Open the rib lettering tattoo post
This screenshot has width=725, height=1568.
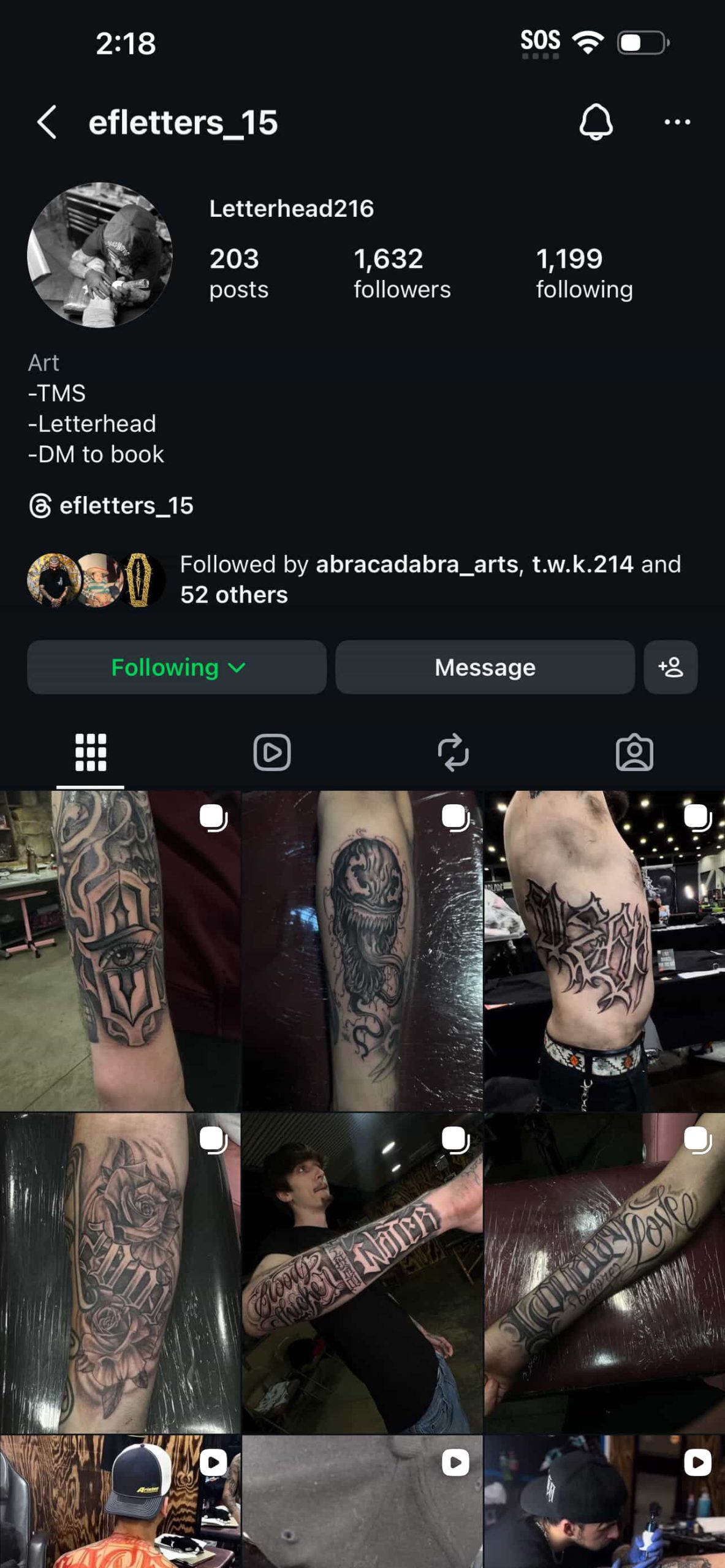604,951
